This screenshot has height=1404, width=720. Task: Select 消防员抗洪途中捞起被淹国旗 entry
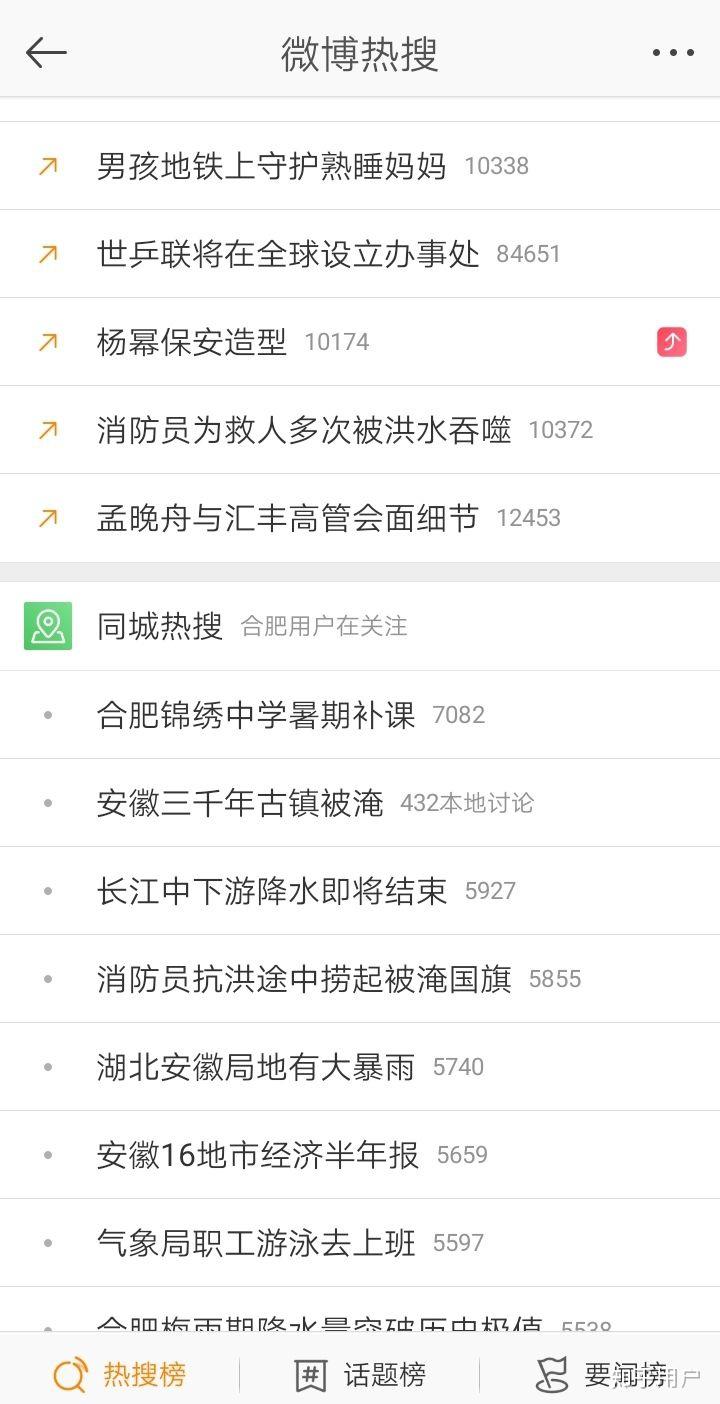[x=304, y=979]
